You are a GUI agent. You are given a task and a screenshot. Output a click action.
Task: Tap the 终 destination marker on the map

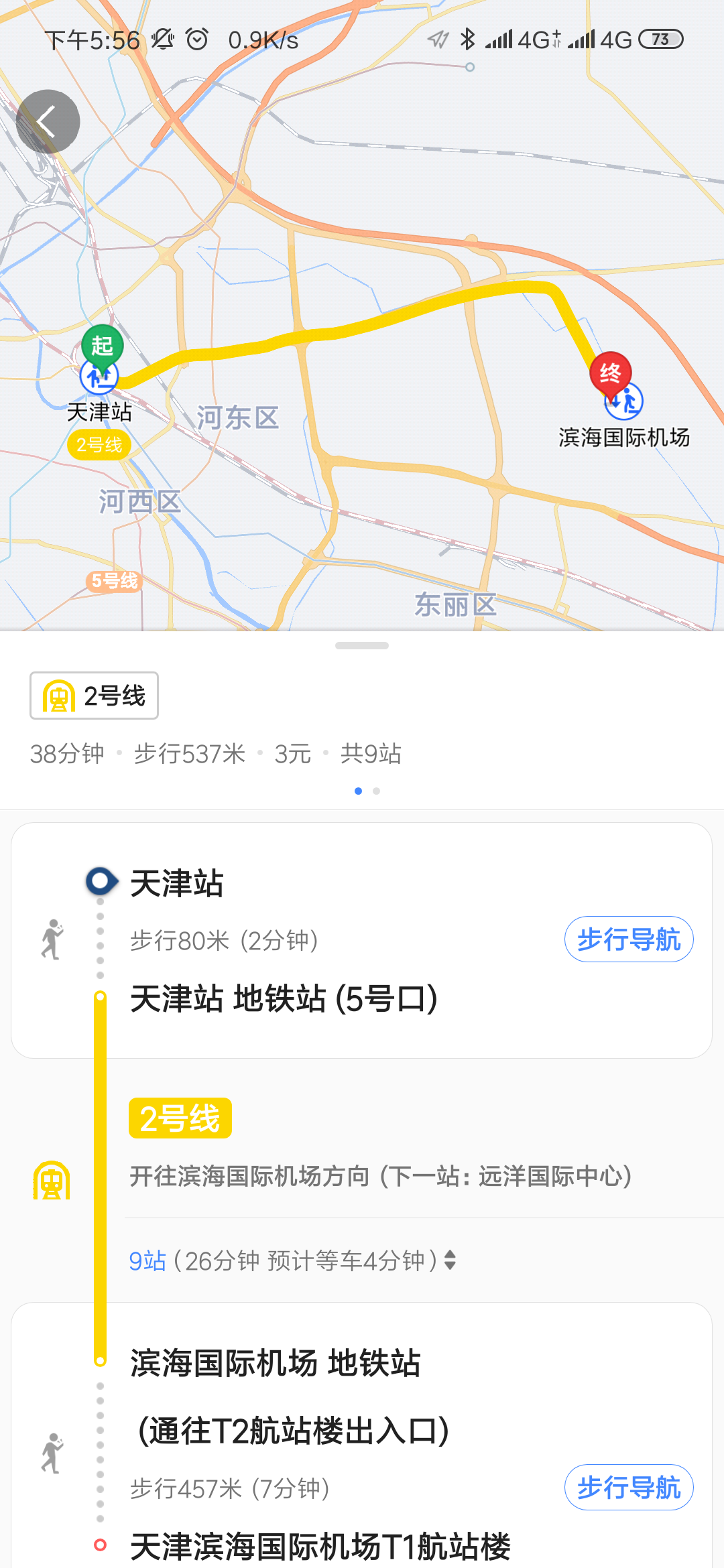tap(610, 373)
